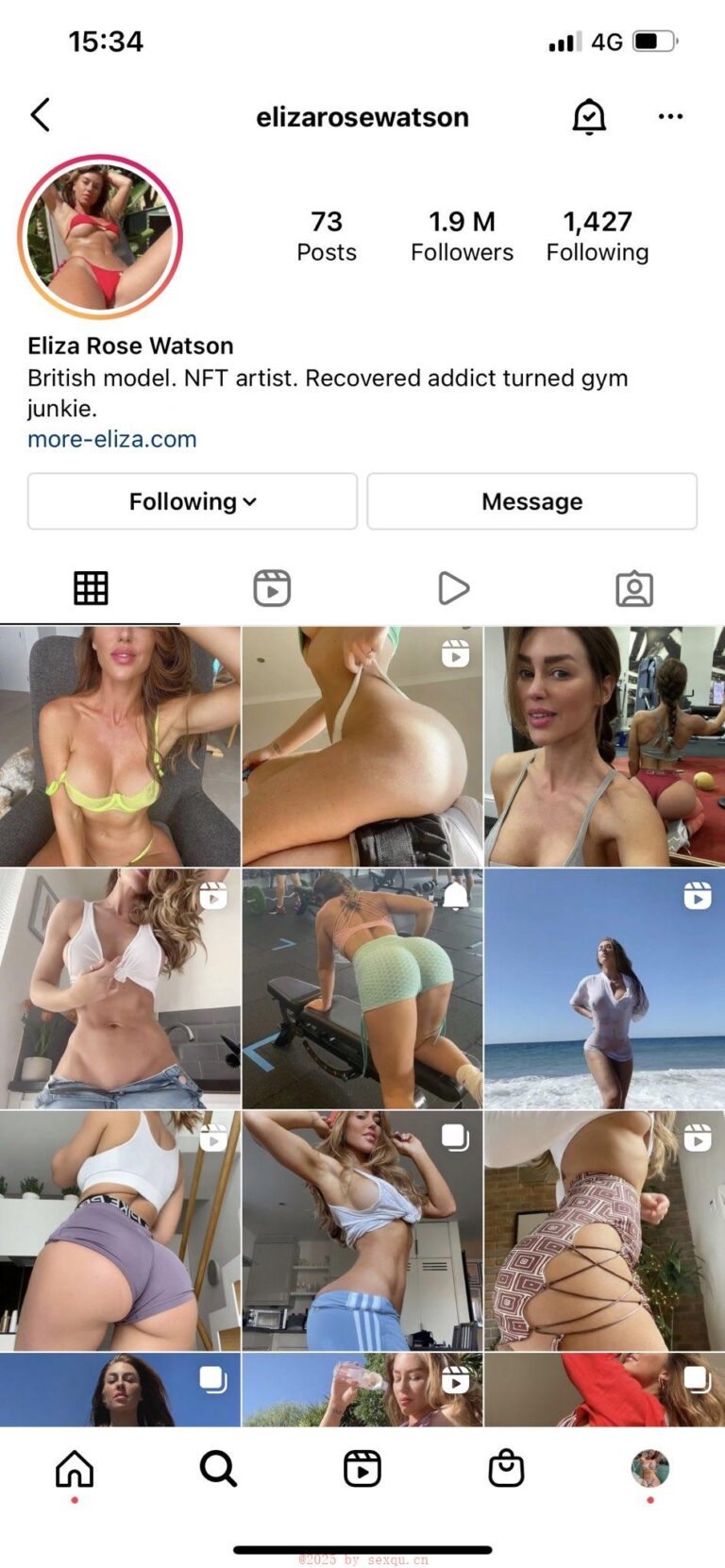Open Reels from the bottom bar
Screen dimensions: 725x1568
pos(362,1469)
